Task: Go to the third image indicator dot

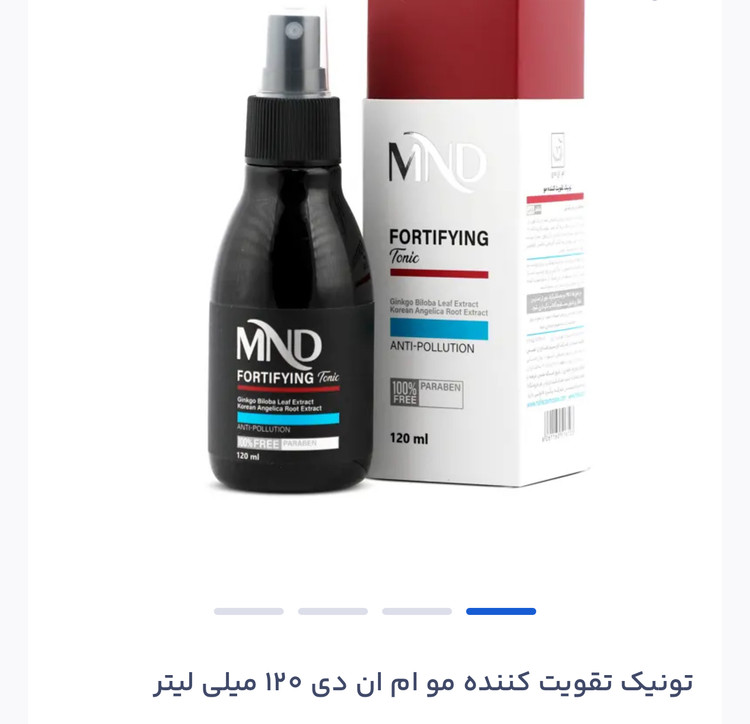Action: pyautogui.click(x=417, y=611)
